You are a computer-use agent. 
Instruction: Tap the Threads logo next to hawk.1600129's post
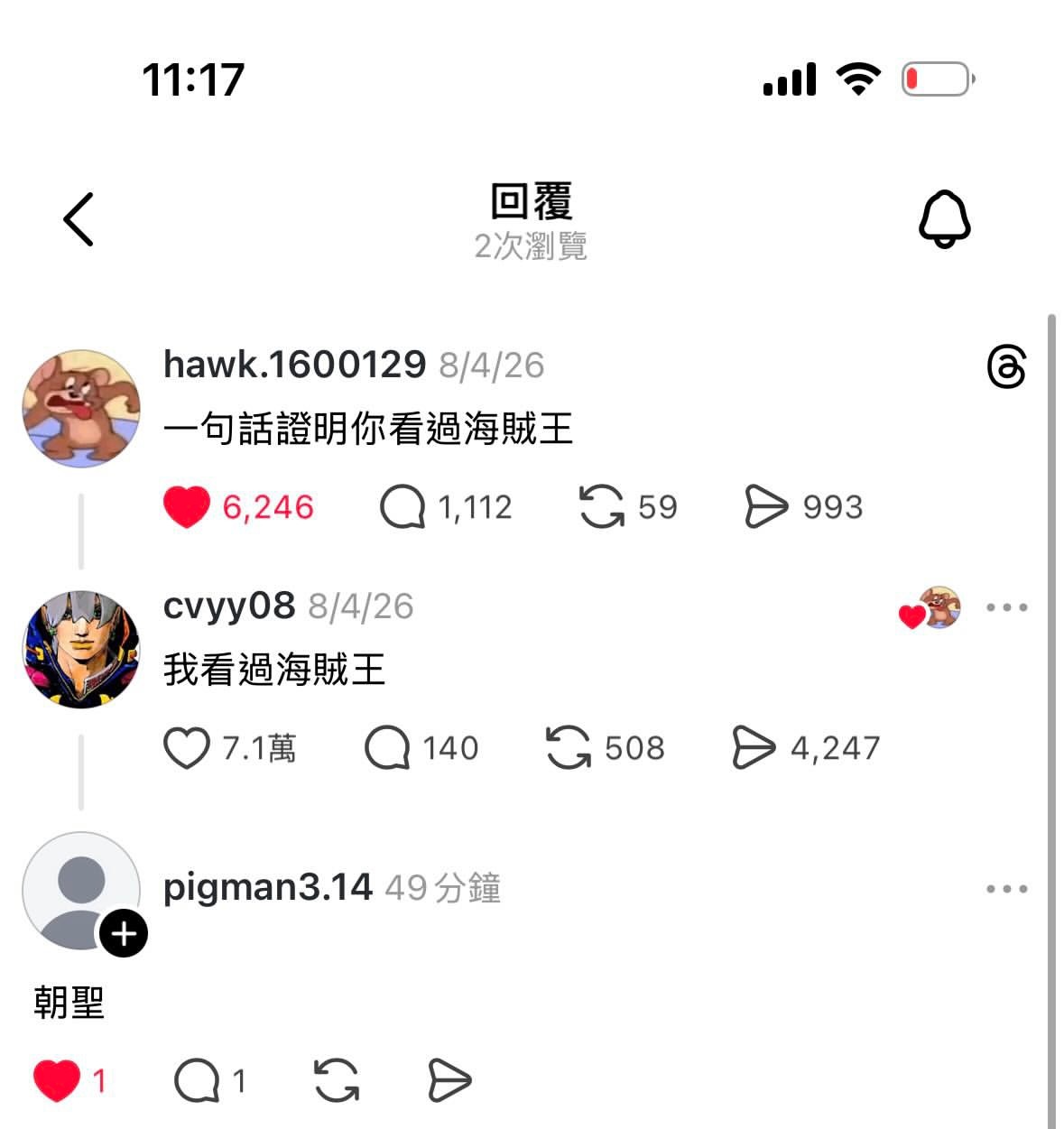(1005, 366)
